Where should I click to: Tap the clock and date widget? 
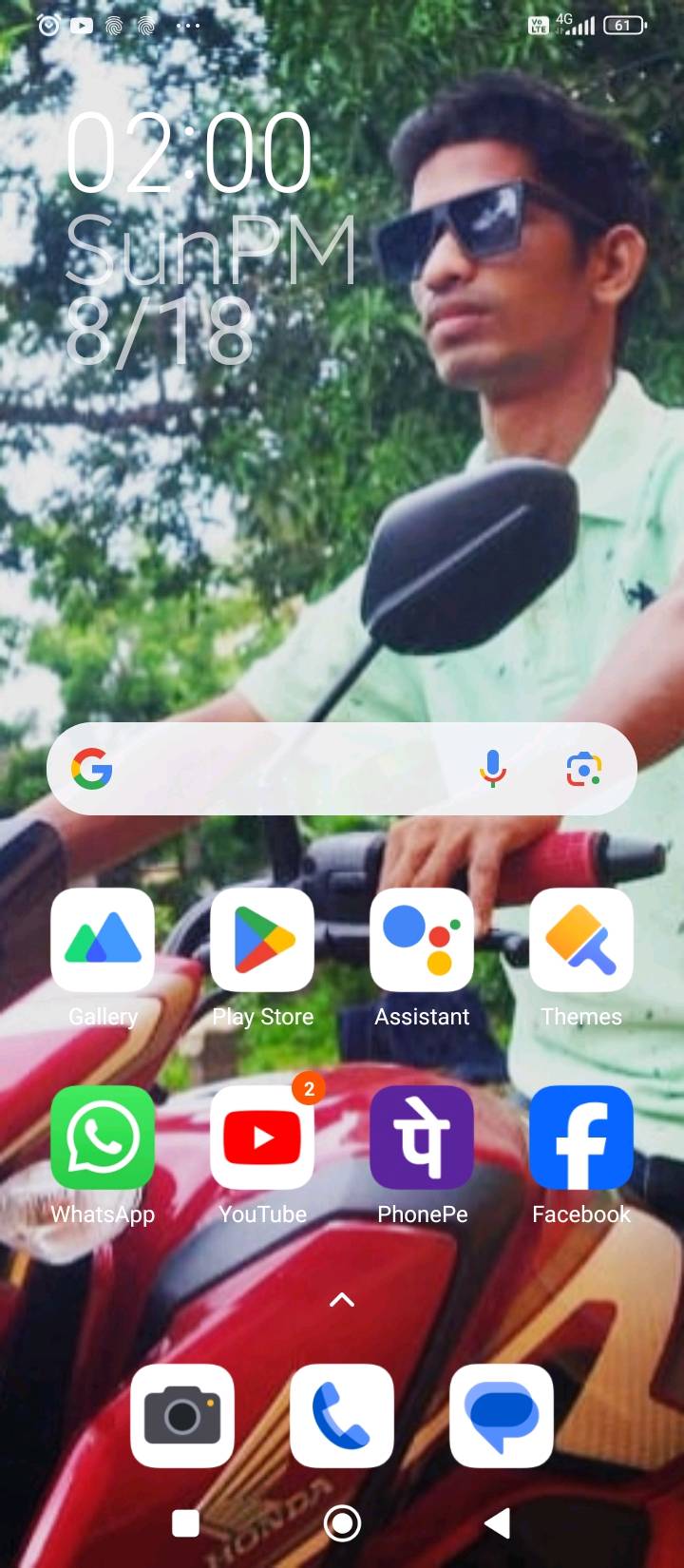pyautogui.click(x=211, y=239)
